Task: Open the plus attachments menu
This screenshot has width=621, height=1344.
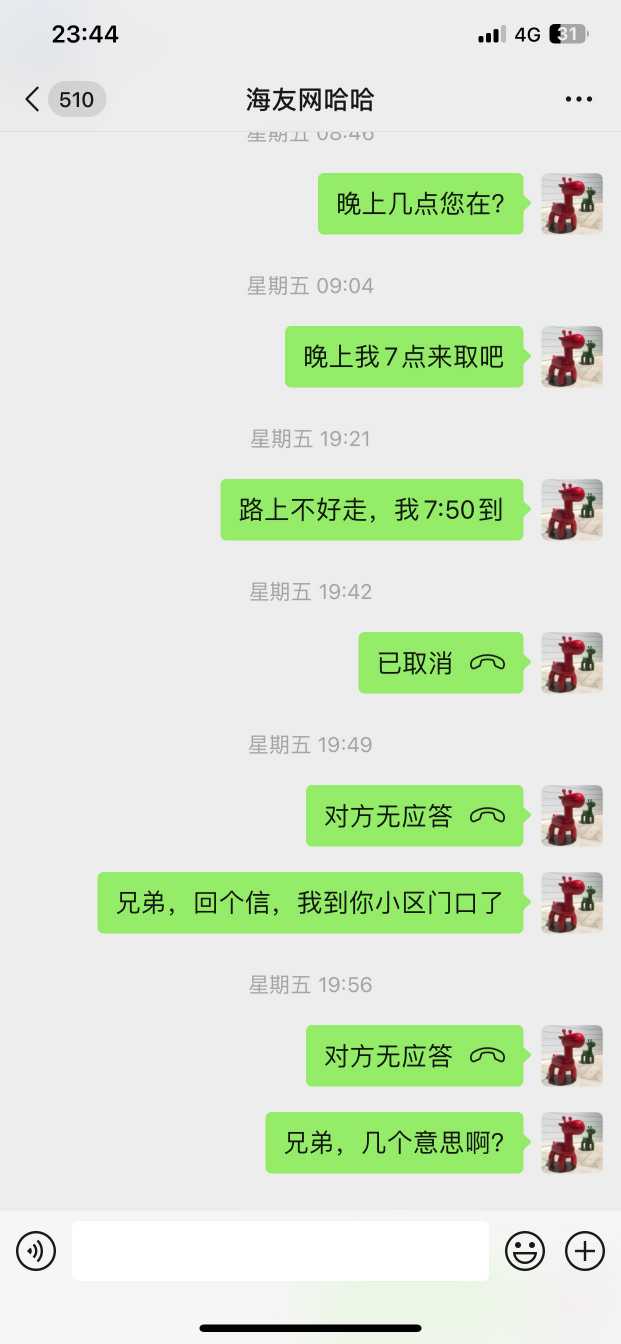Action: pos(585,1251)
